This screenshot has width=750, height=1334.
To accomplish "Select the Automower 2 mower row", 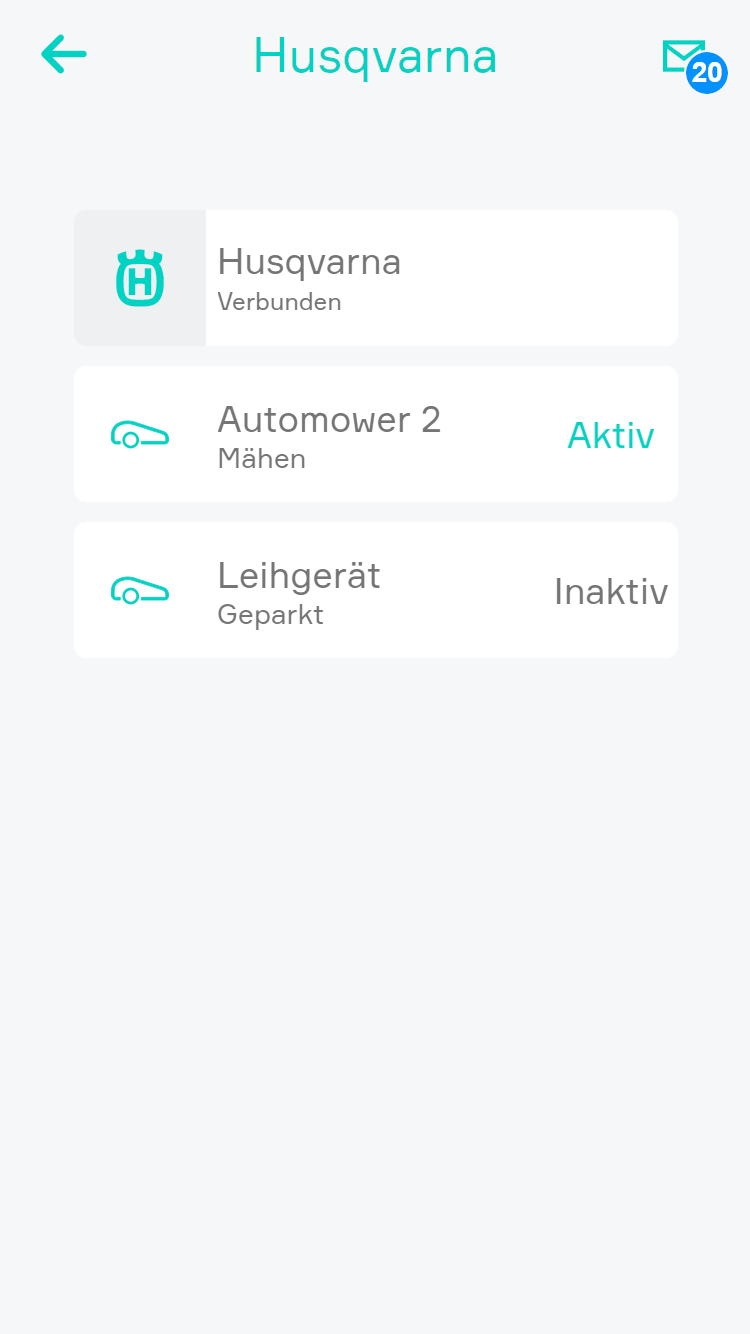I will coord(376,434).
